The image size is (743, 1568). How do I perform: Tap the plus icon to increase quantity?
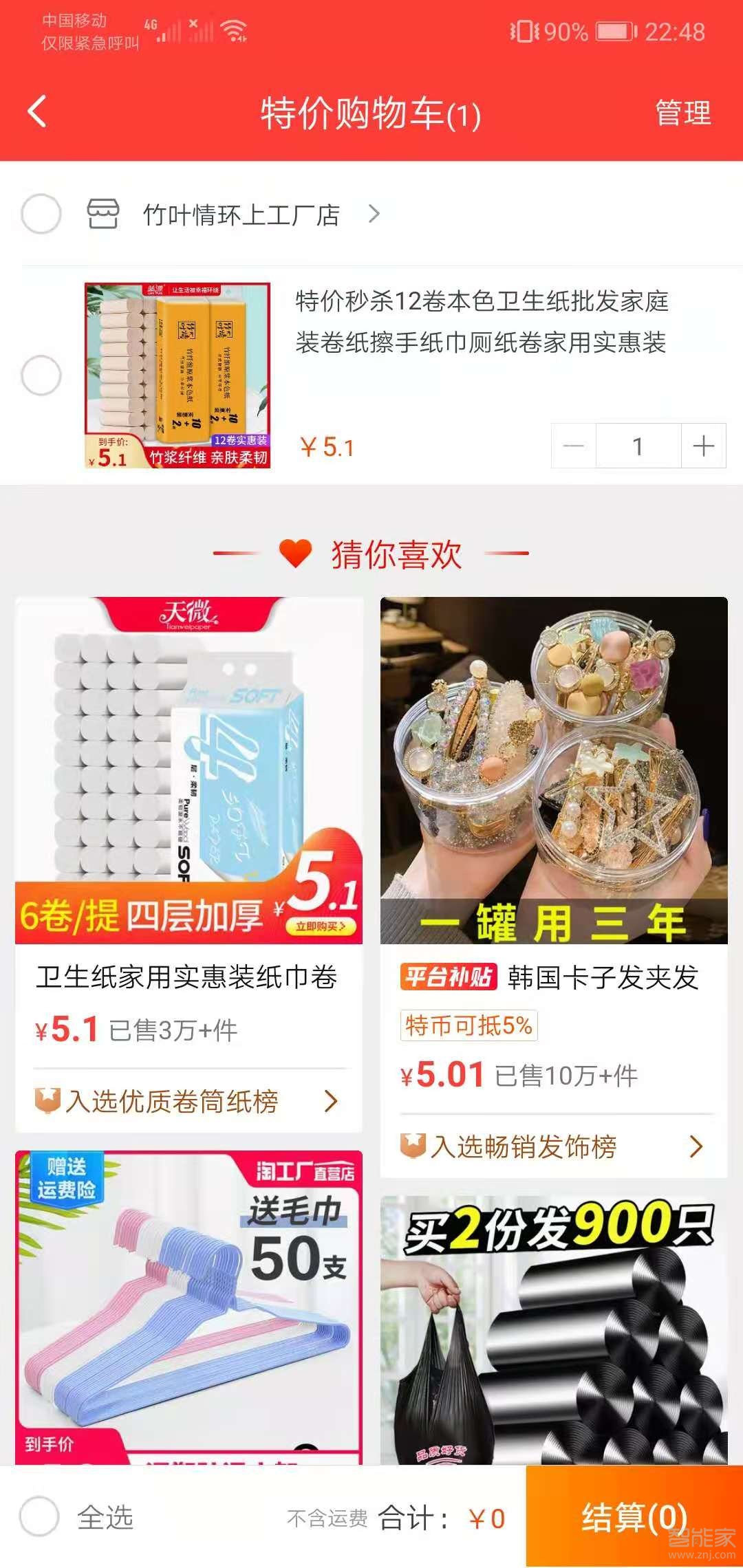click(x=702, y=446)
